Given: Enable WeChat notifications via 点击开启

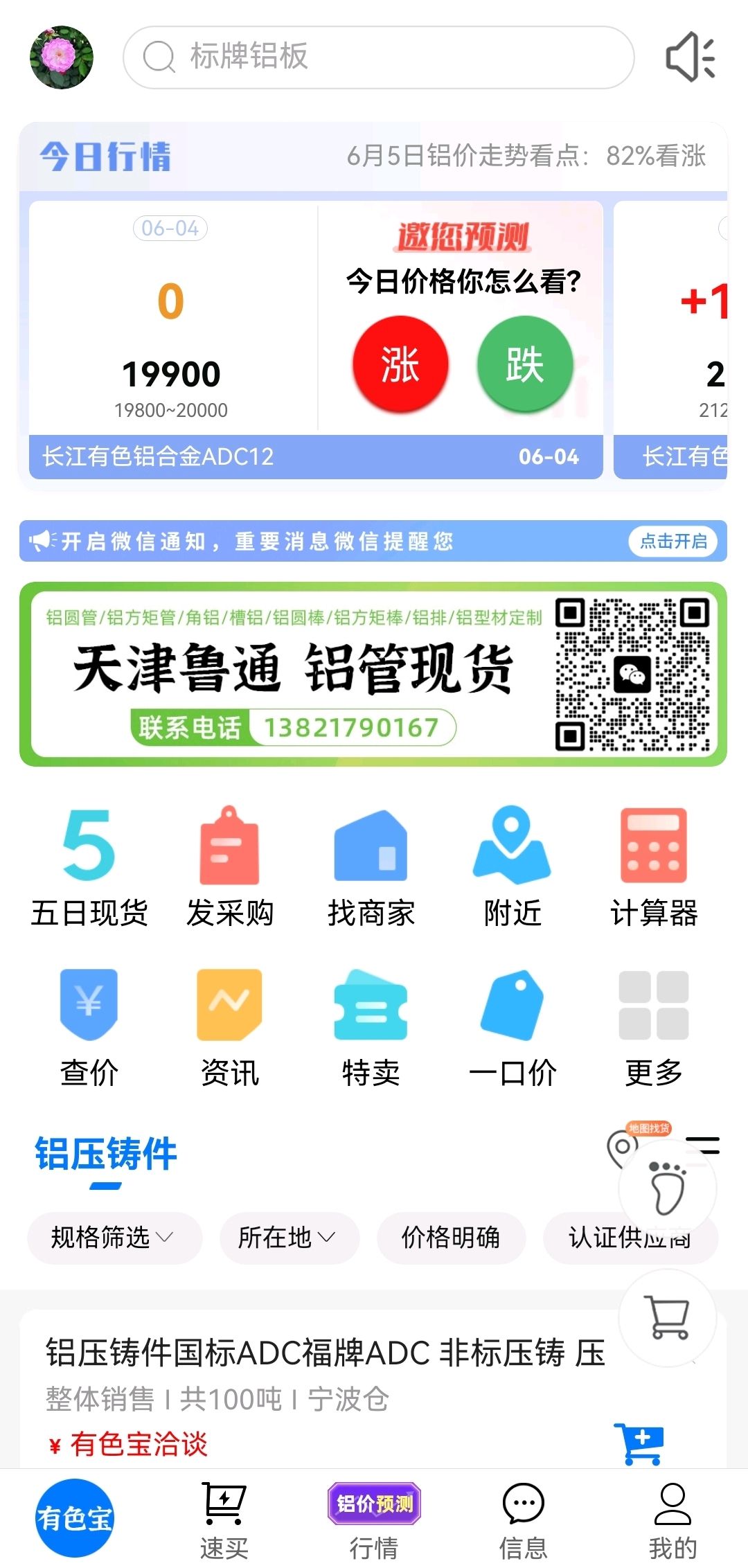Looking at the screenshot, I should [x=673, y=541].
